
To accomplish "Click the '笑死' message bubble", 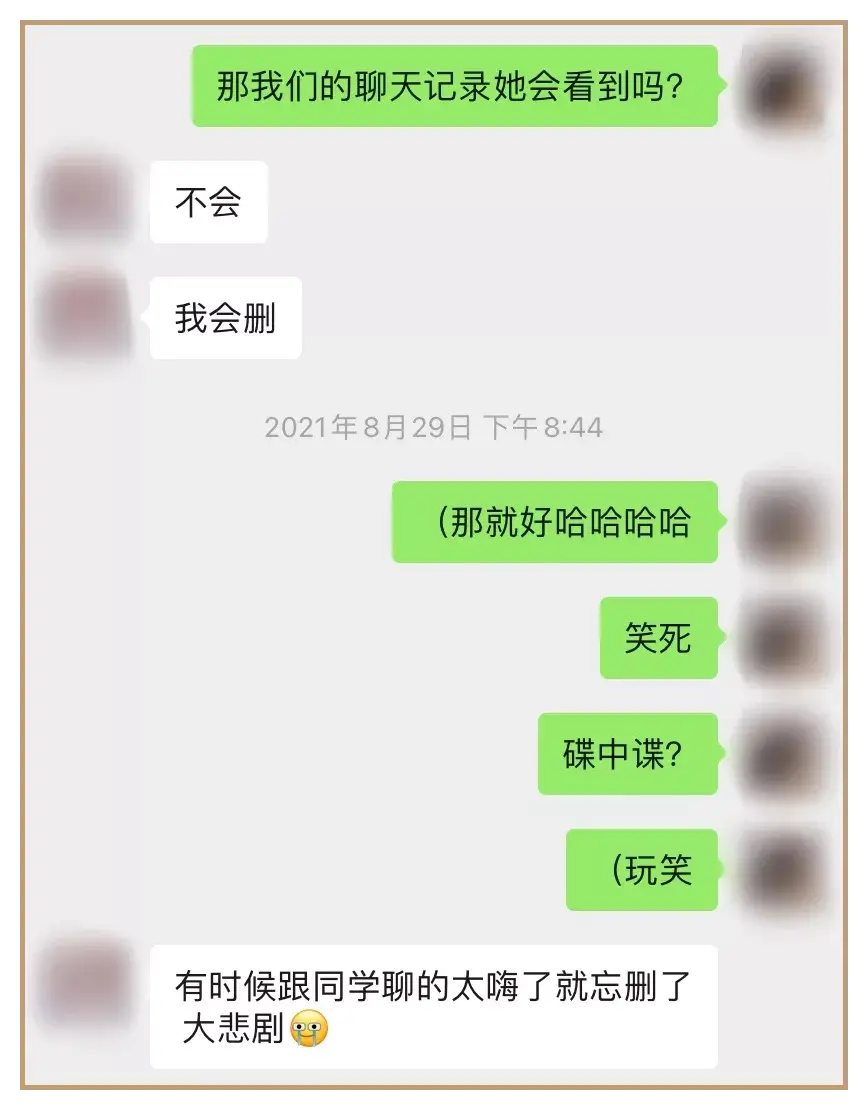I will coord(659,640).
